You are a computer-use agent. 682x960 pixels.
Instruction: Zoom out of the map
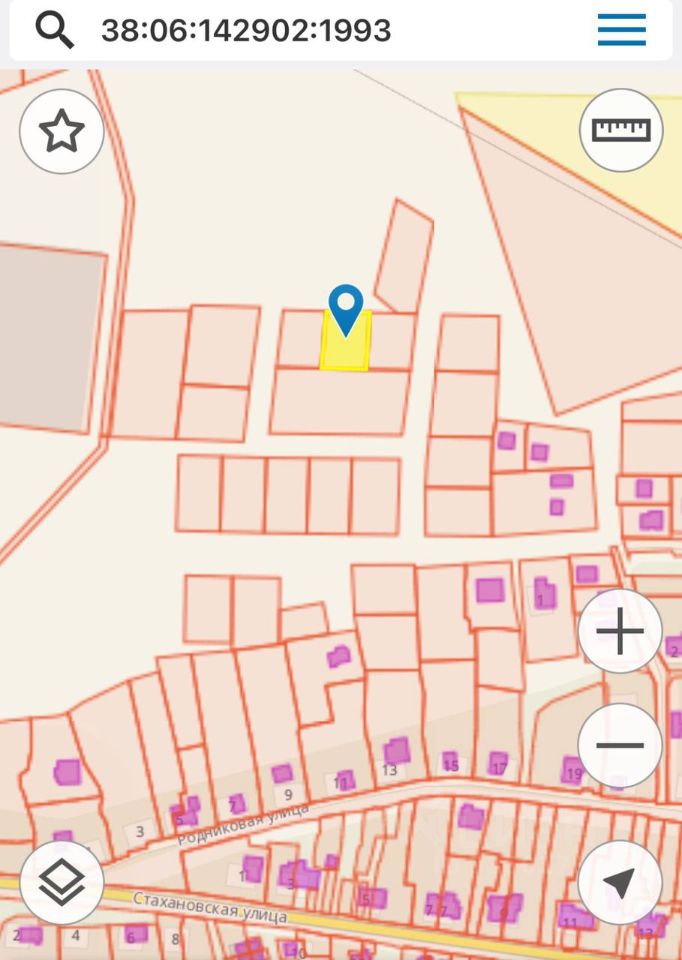pyautogui.click(x=620, y=745)
